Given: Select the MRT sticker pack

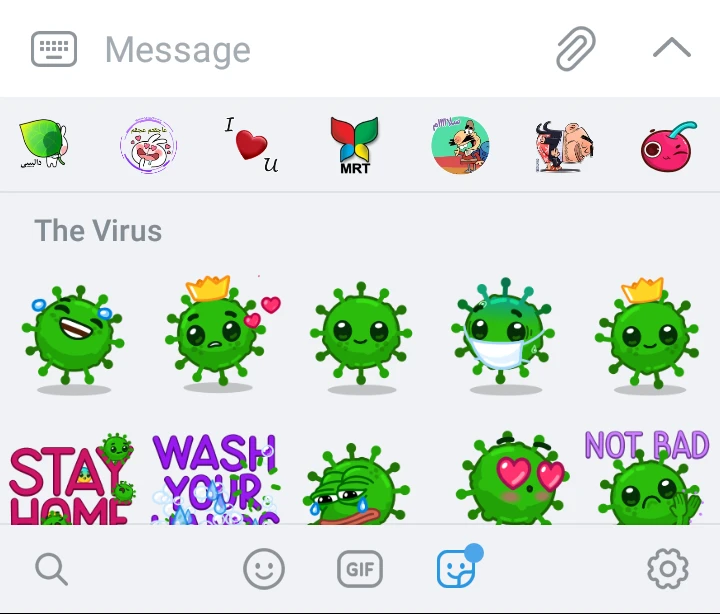Looking at the screenshot, I should pos(355,144).
